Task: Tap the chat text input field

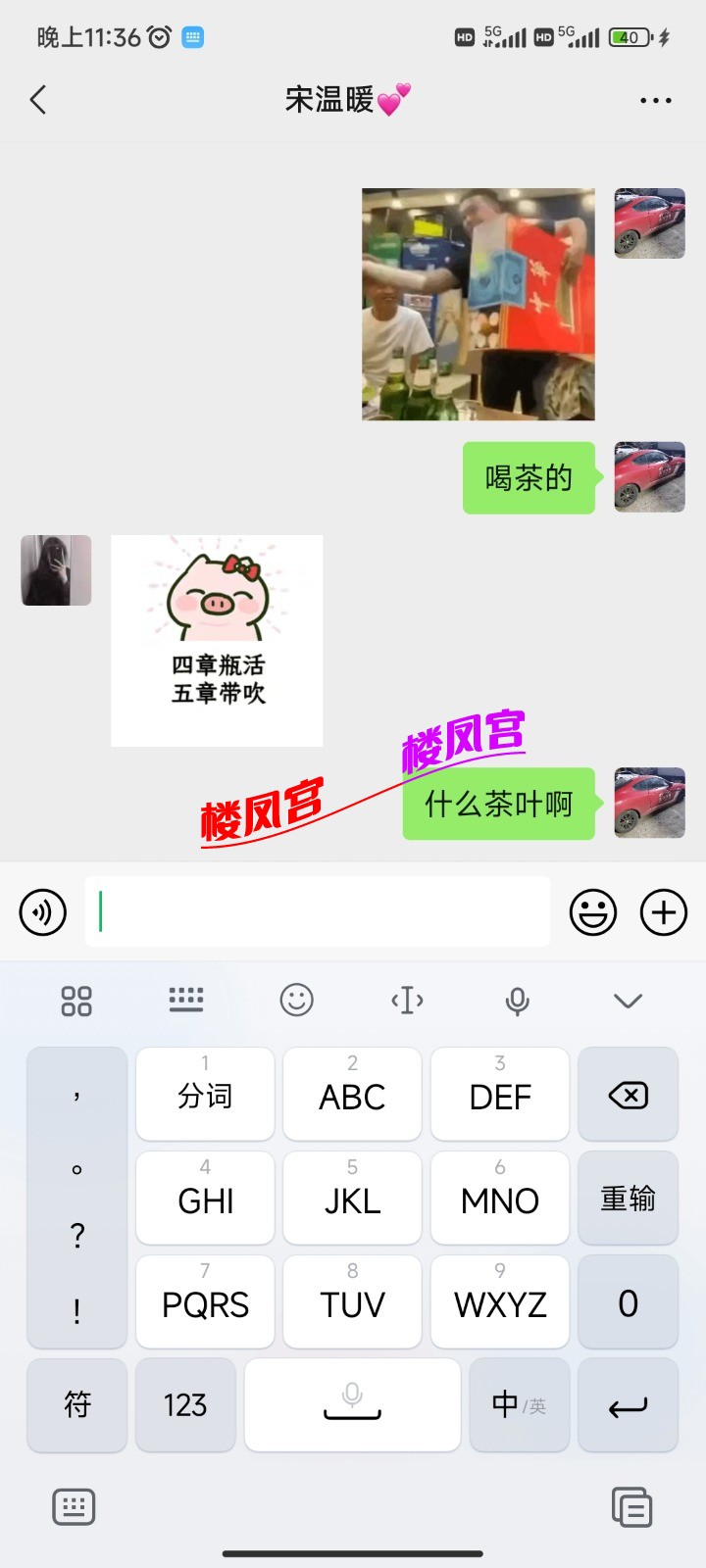Action: point(317,911)
